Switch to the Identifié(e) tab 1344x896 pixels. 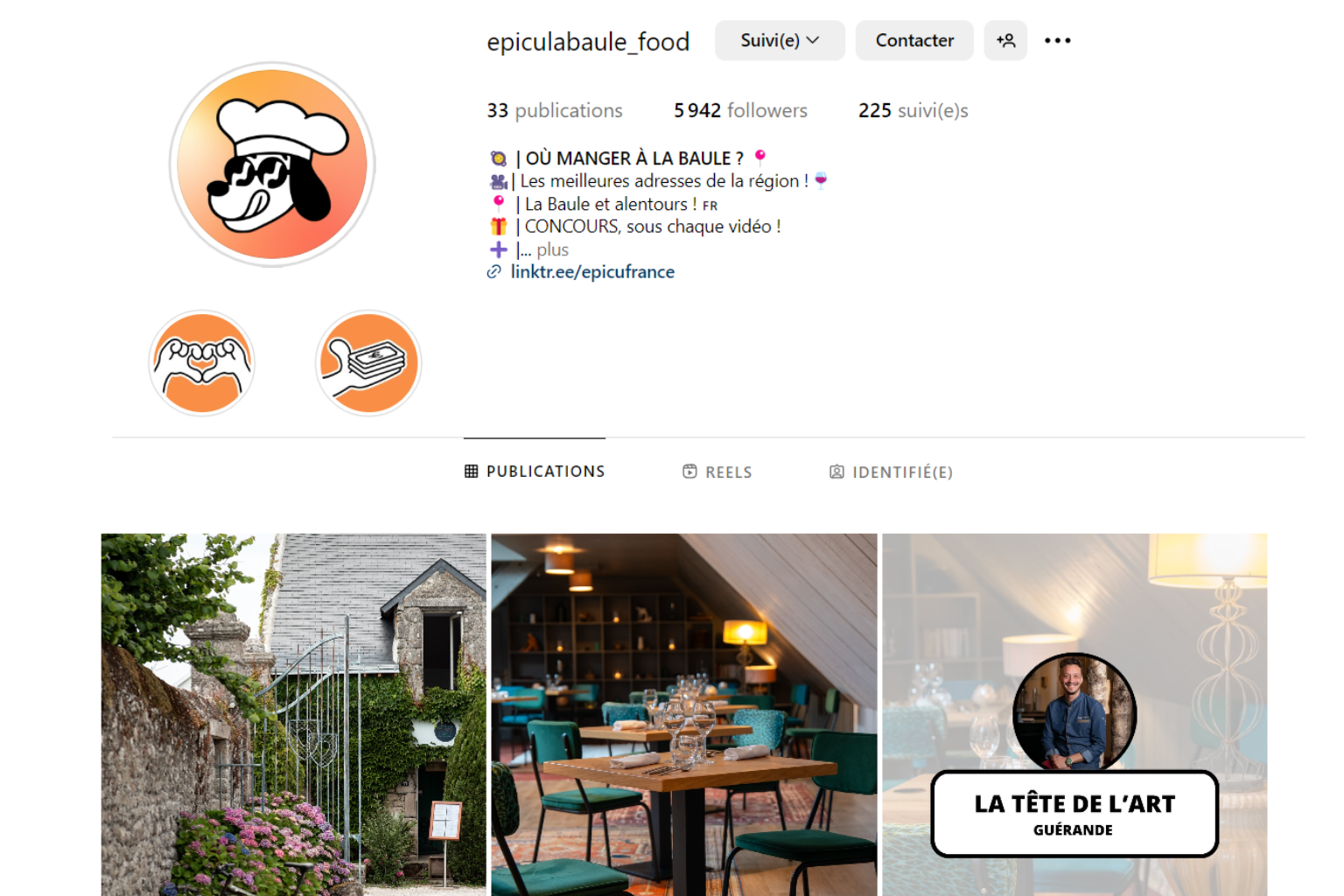pyautogui.click(x=891, y=472)
